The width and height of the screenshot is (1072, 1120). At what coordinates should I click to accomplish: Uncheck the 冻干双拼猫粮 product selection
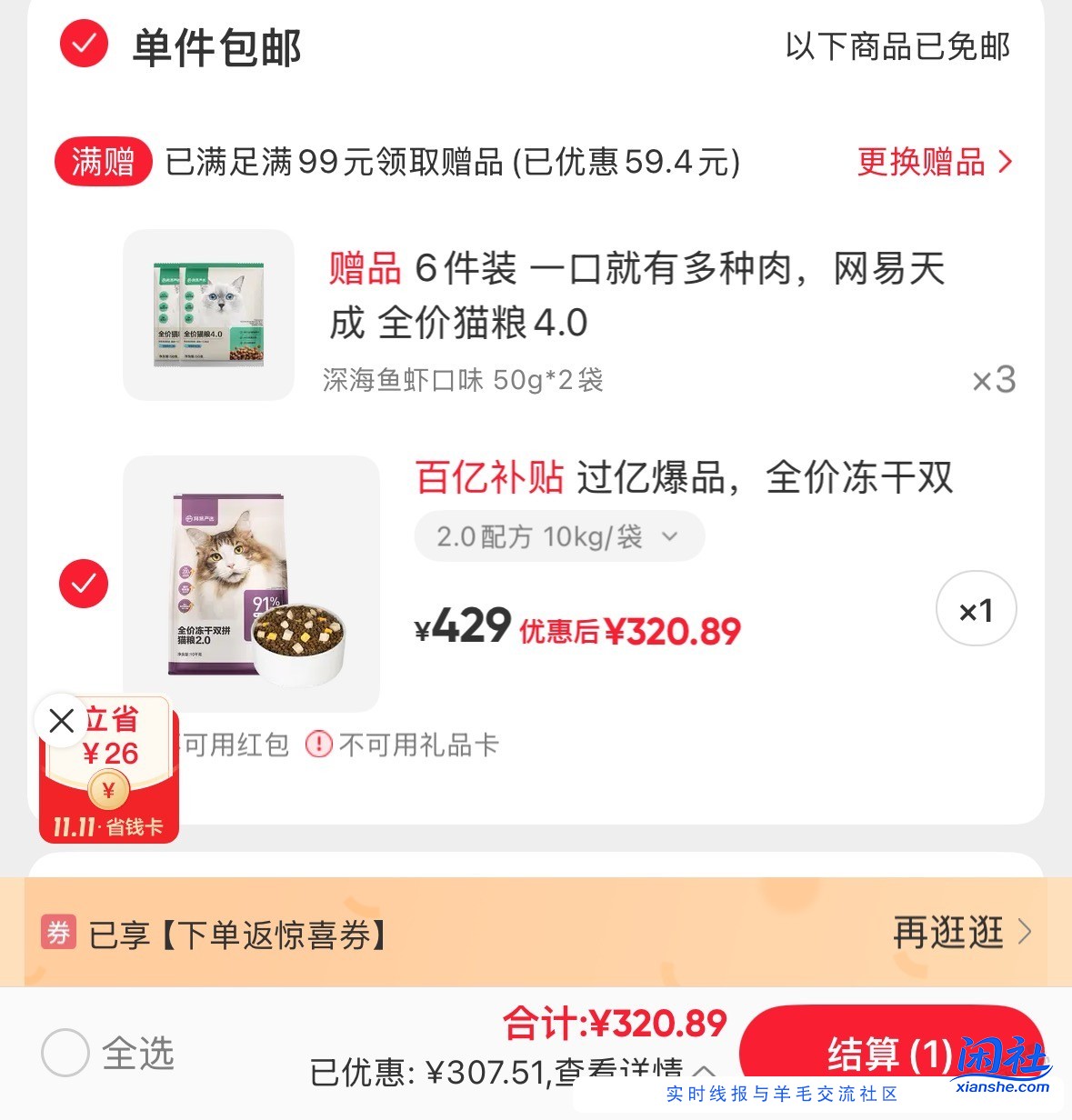point(83,583)
